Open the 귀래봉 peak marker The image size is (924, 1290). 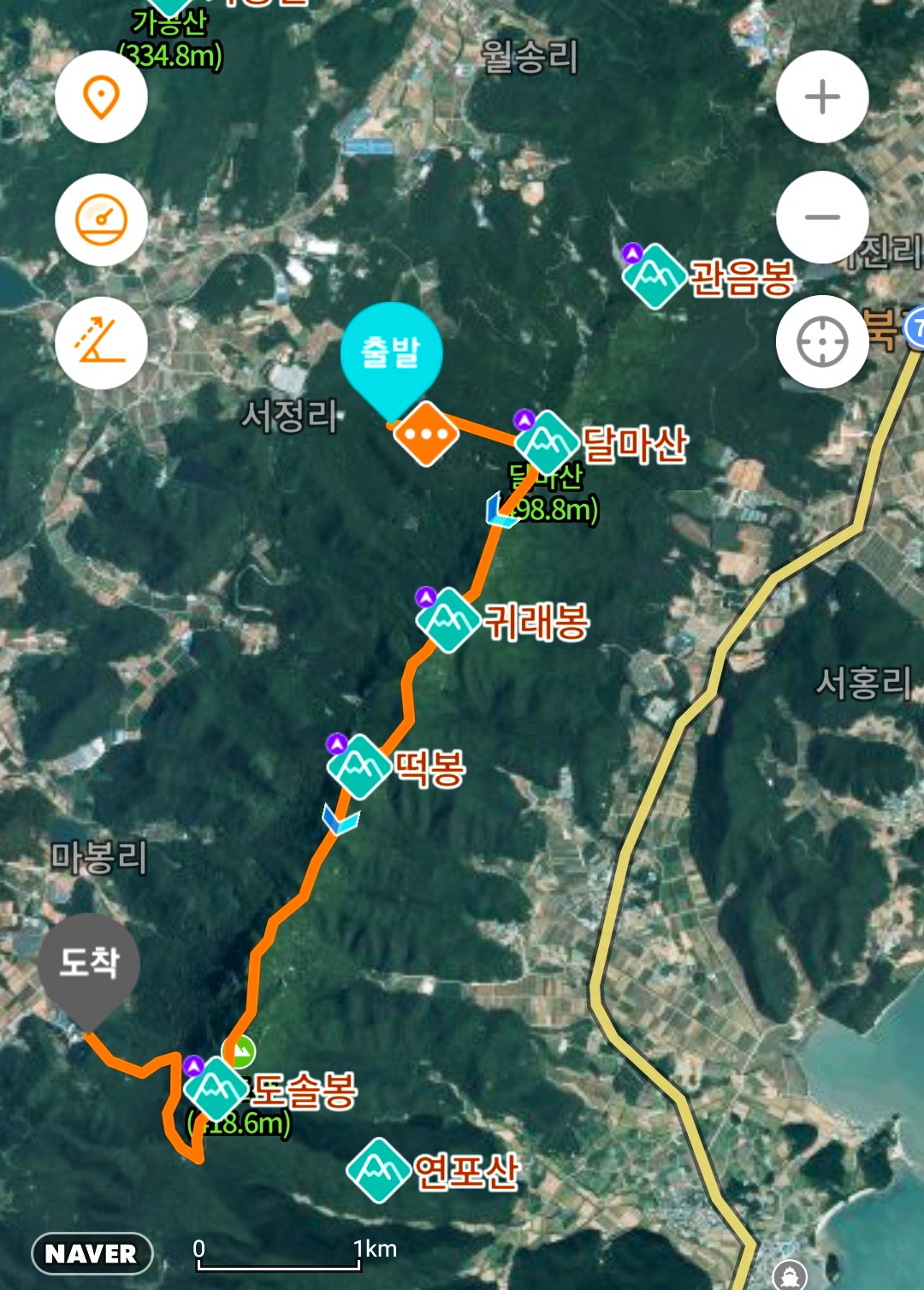[447, 620]
